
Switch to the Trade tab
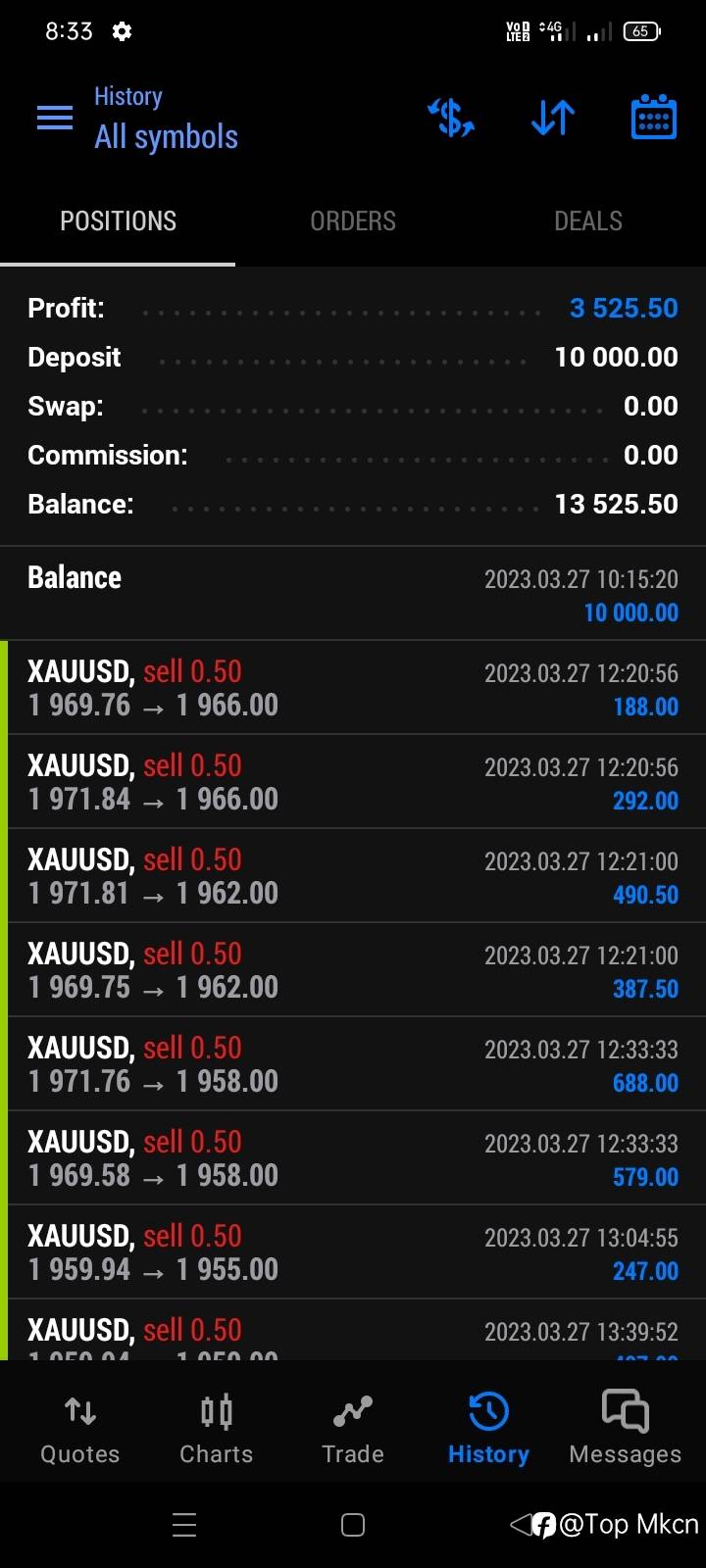tap(353, 1429)
